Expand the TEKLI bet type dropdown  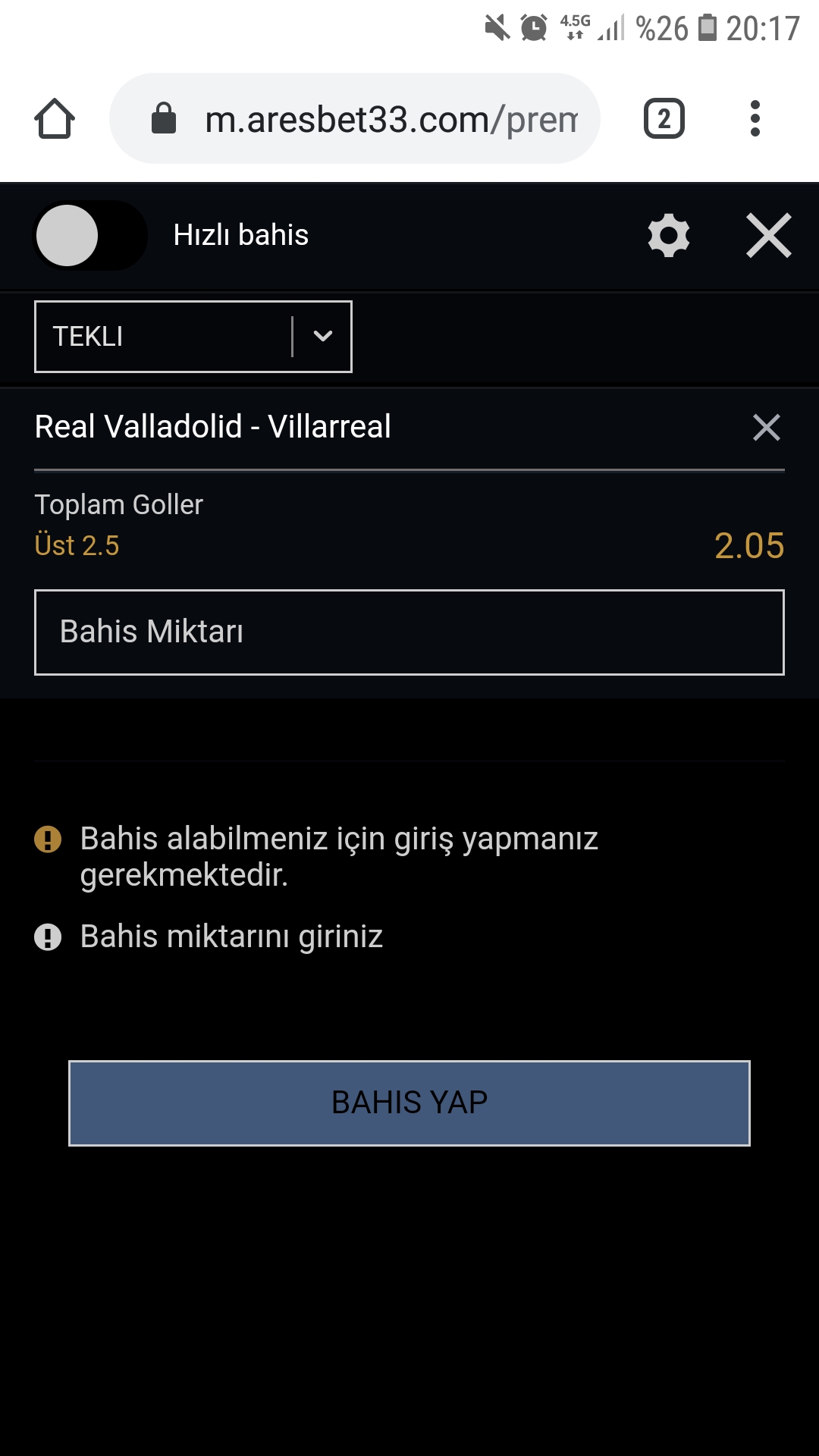click(193, 337)
